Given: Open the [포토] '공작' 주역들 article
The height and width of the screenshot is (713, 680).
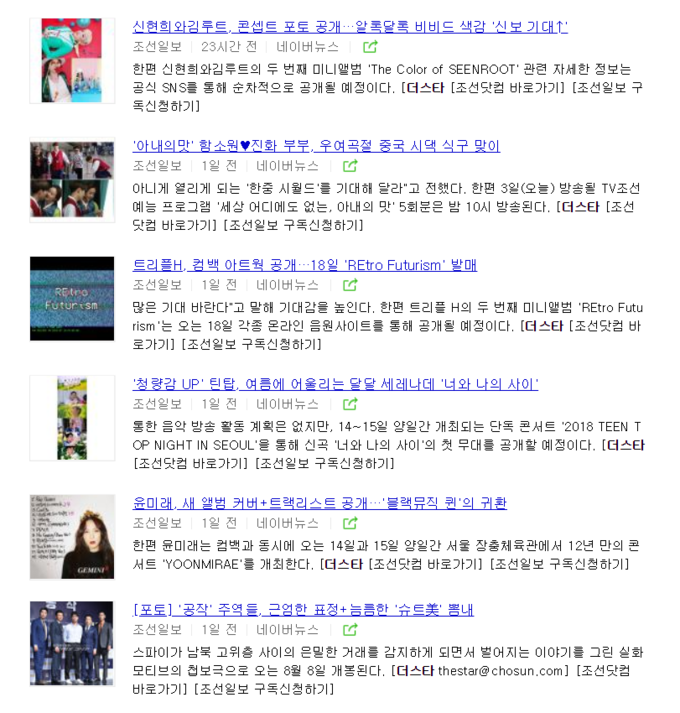Looking at the screenshot, I should [303, 610].
